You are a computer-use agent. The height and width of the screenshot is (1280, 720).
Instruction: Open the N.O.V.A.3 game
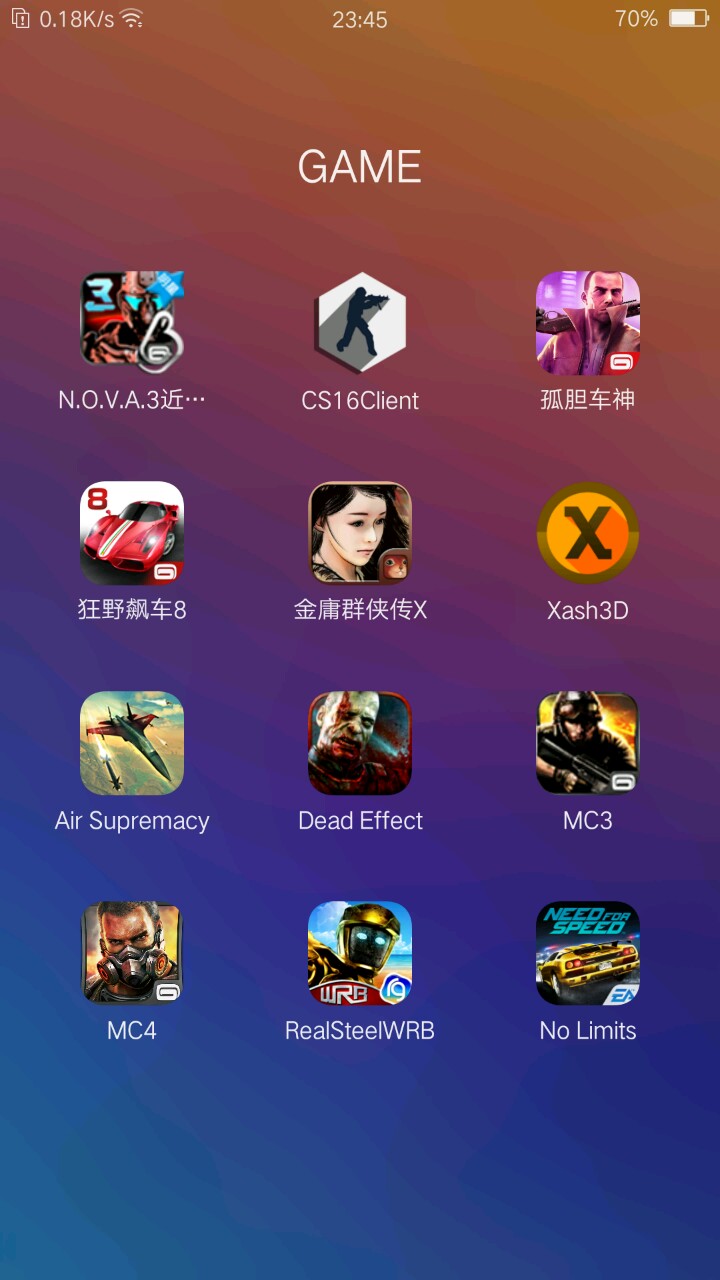[x=132, y=322]
